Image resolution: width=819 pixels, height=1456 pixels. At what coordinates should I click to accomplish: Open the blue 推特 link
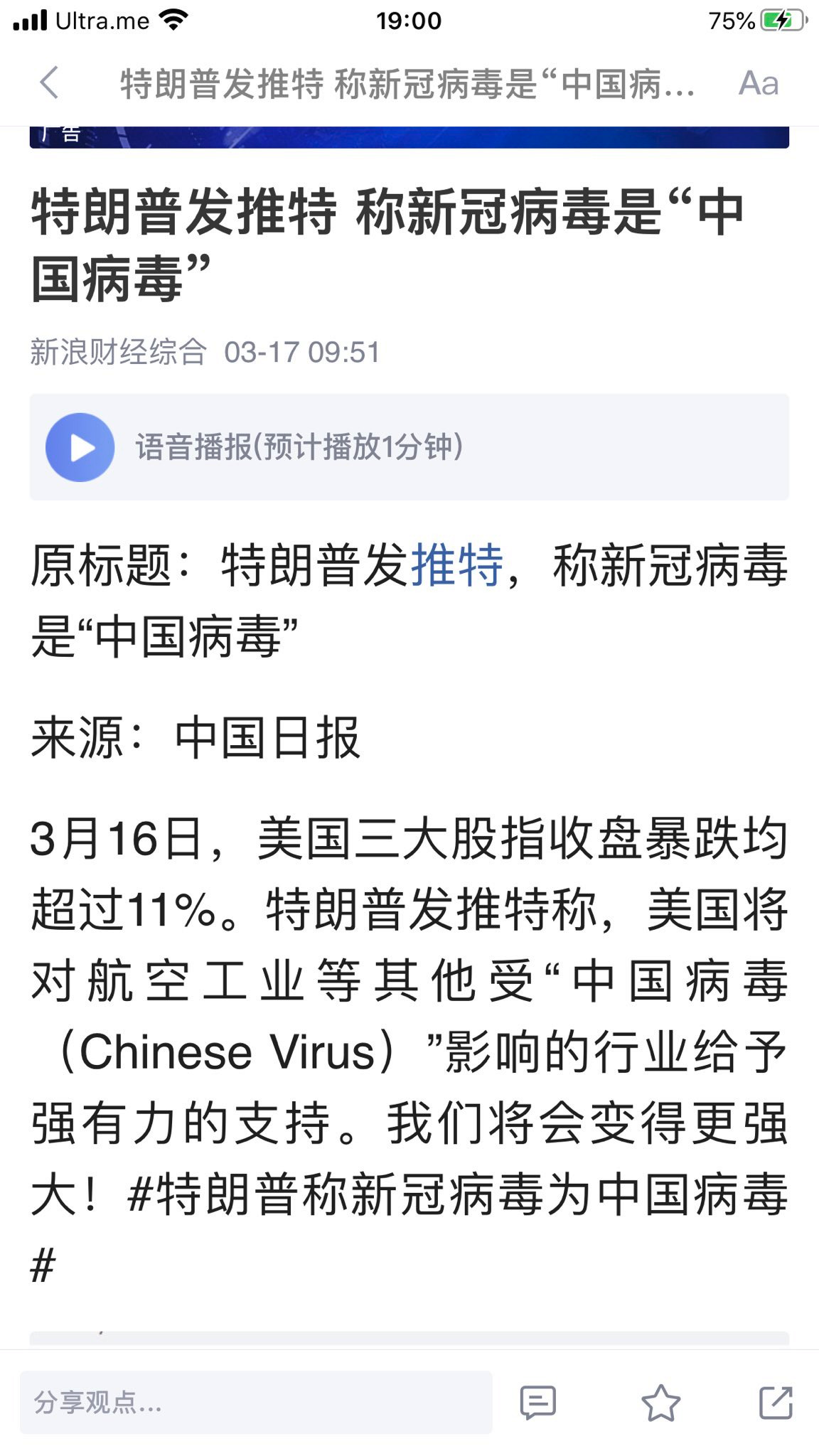click(x=457, y=566)
